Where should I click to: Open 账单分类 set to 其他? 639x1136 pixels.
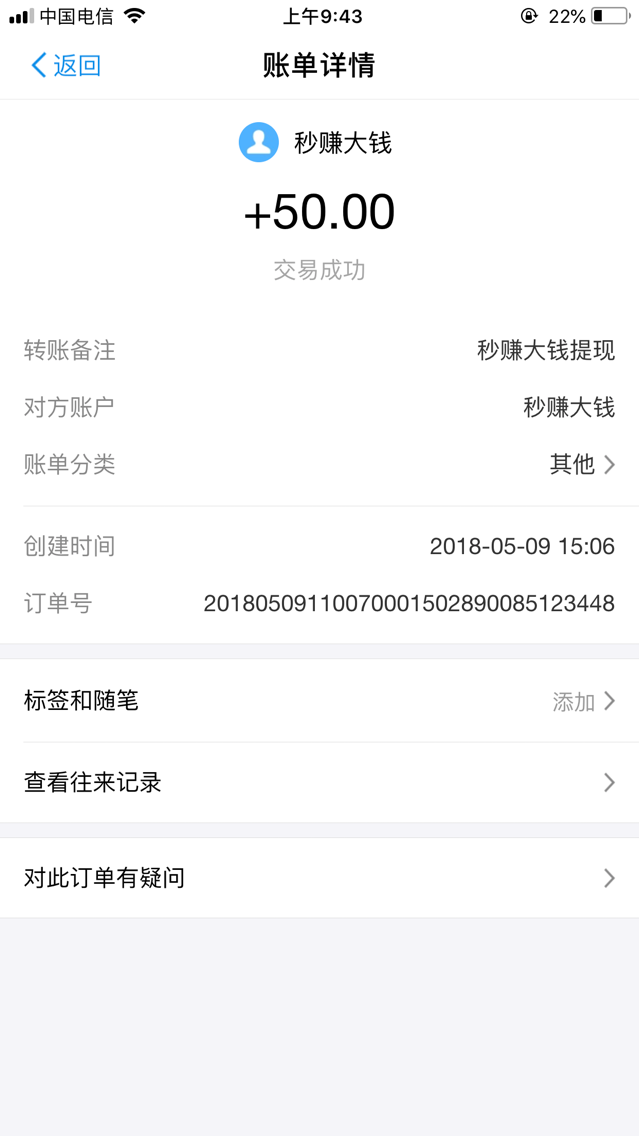click(320, 464)
